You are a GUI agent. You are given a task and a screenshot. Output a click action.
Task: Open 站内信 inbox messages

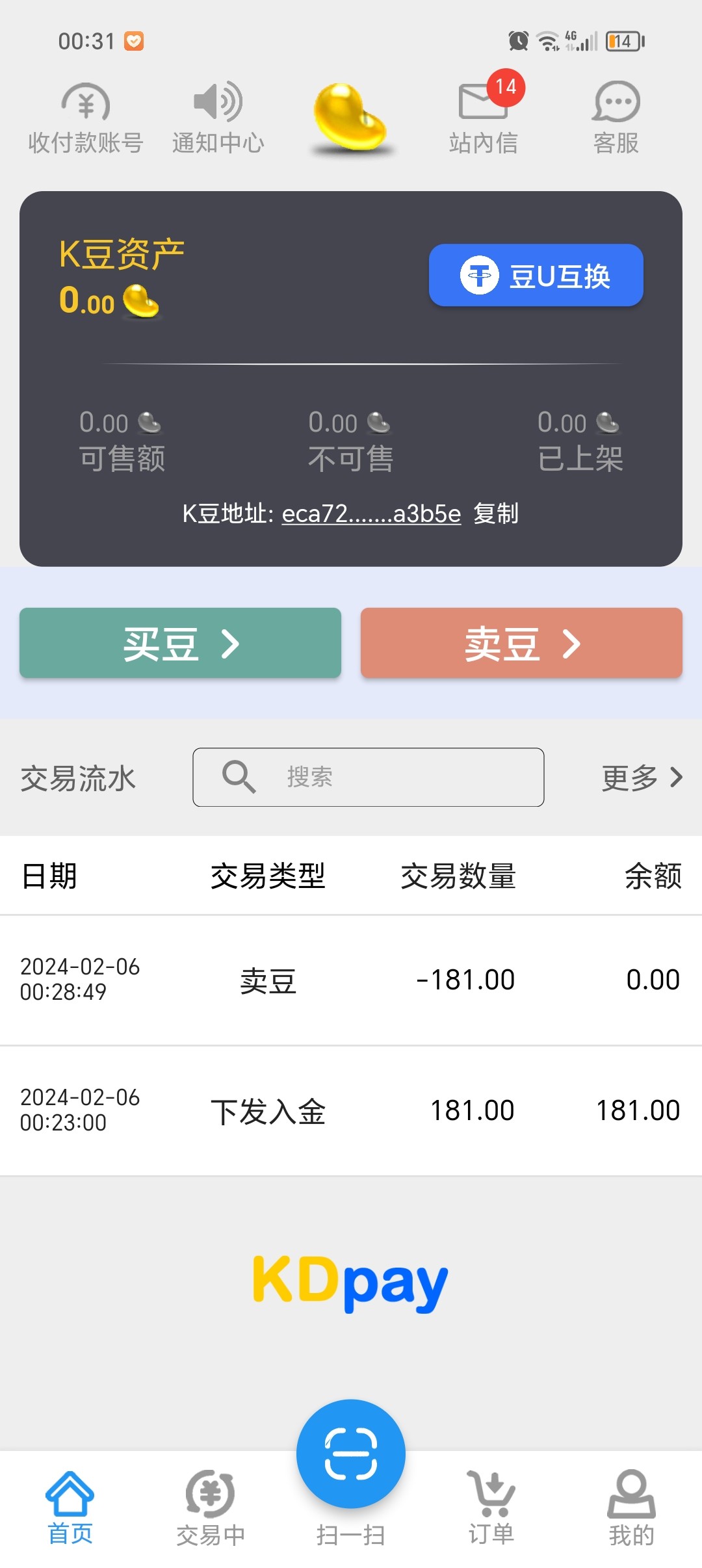pyautogui.click(x=483, y=118)
